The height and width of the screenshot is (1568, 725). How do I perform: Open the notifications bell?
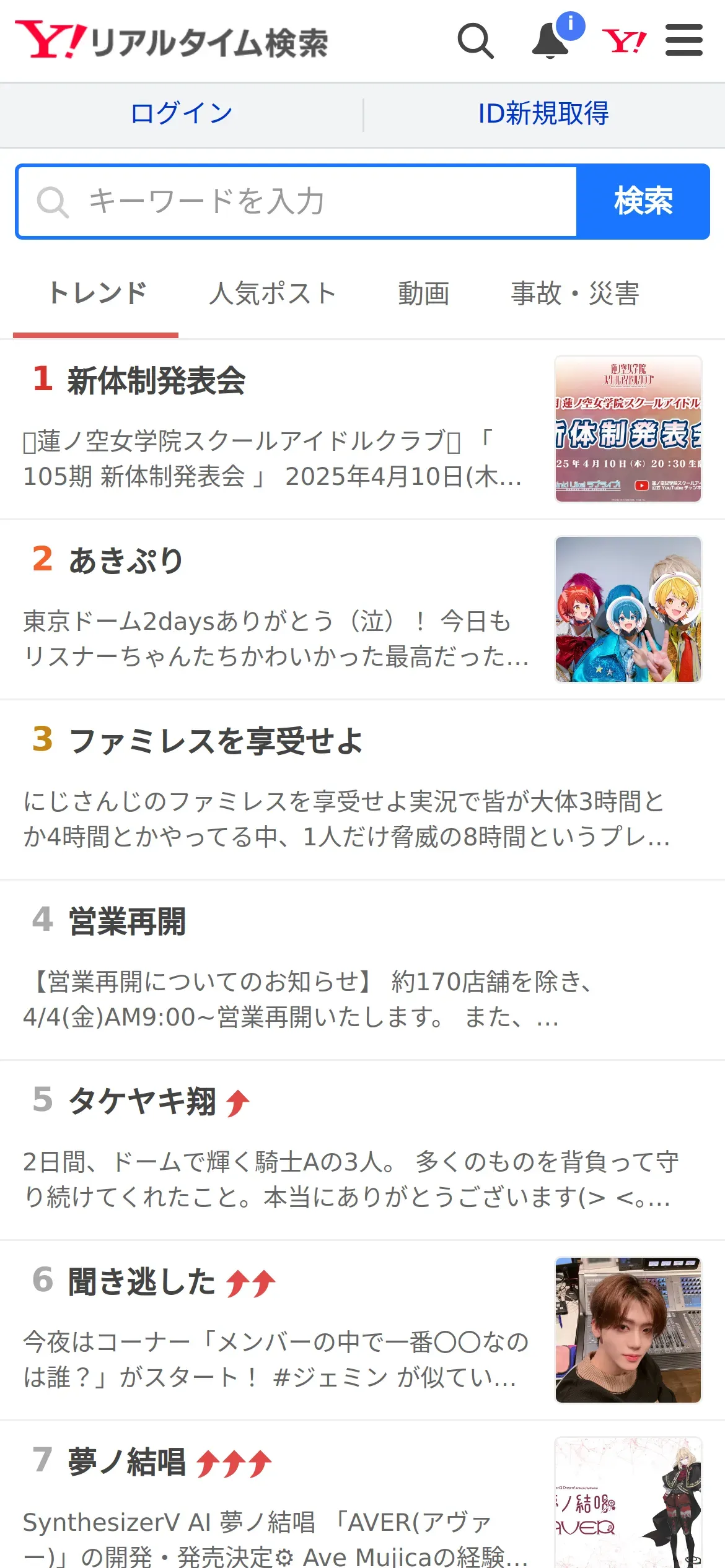pyautogui.click(x=551, y=41)
